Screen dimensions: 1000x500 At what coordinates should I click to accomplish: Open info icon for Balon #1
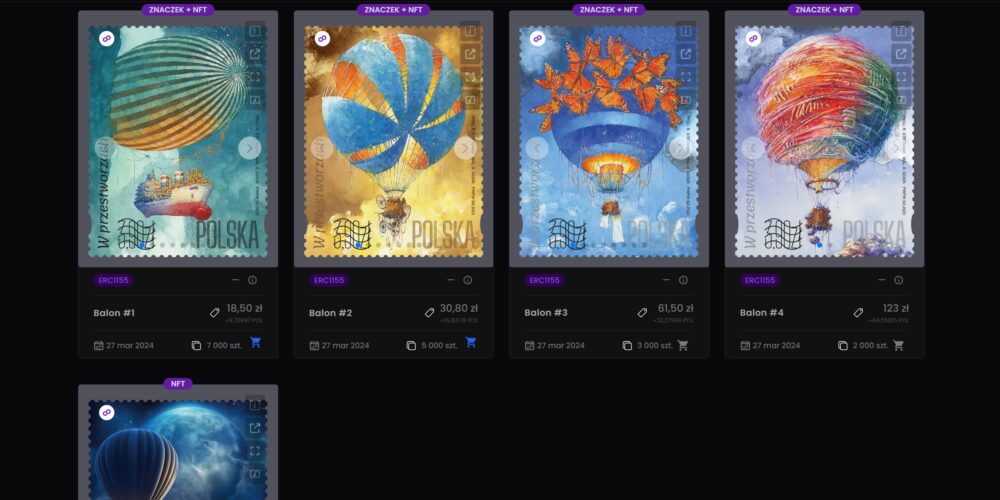click(x=252, y=280)
